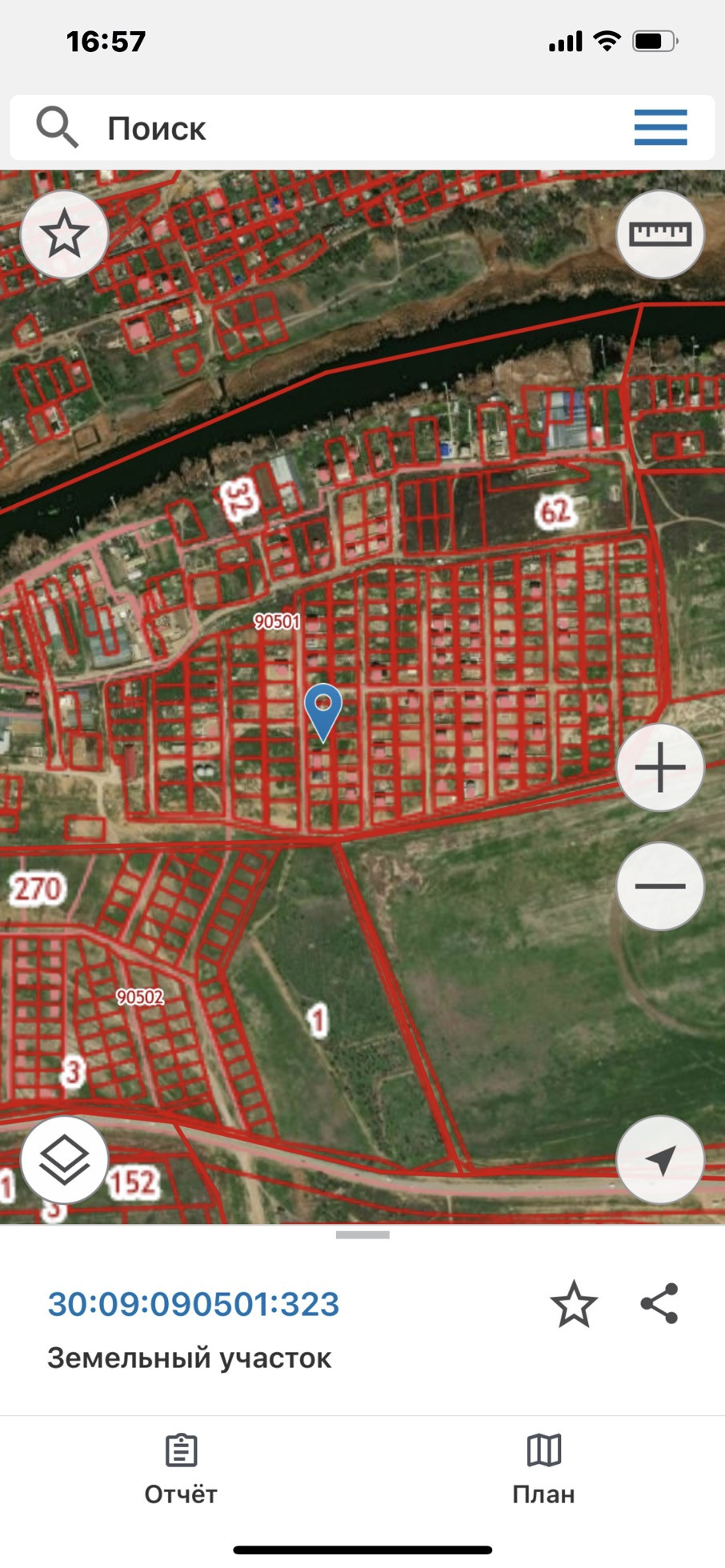Add parcel 30:09:090501:323 to favorites
Viewport: 725px width, 1568px height.
pos(574,1304)
